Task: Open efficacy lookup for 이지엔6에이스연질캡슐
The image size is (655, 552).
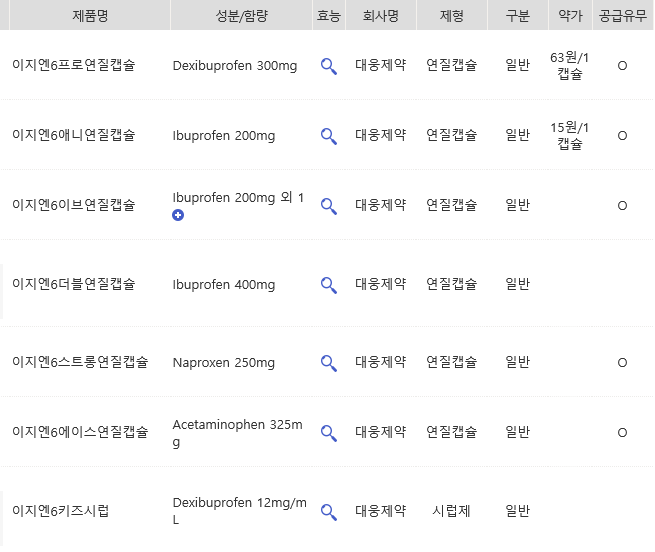Action: (x=328, y=433)
